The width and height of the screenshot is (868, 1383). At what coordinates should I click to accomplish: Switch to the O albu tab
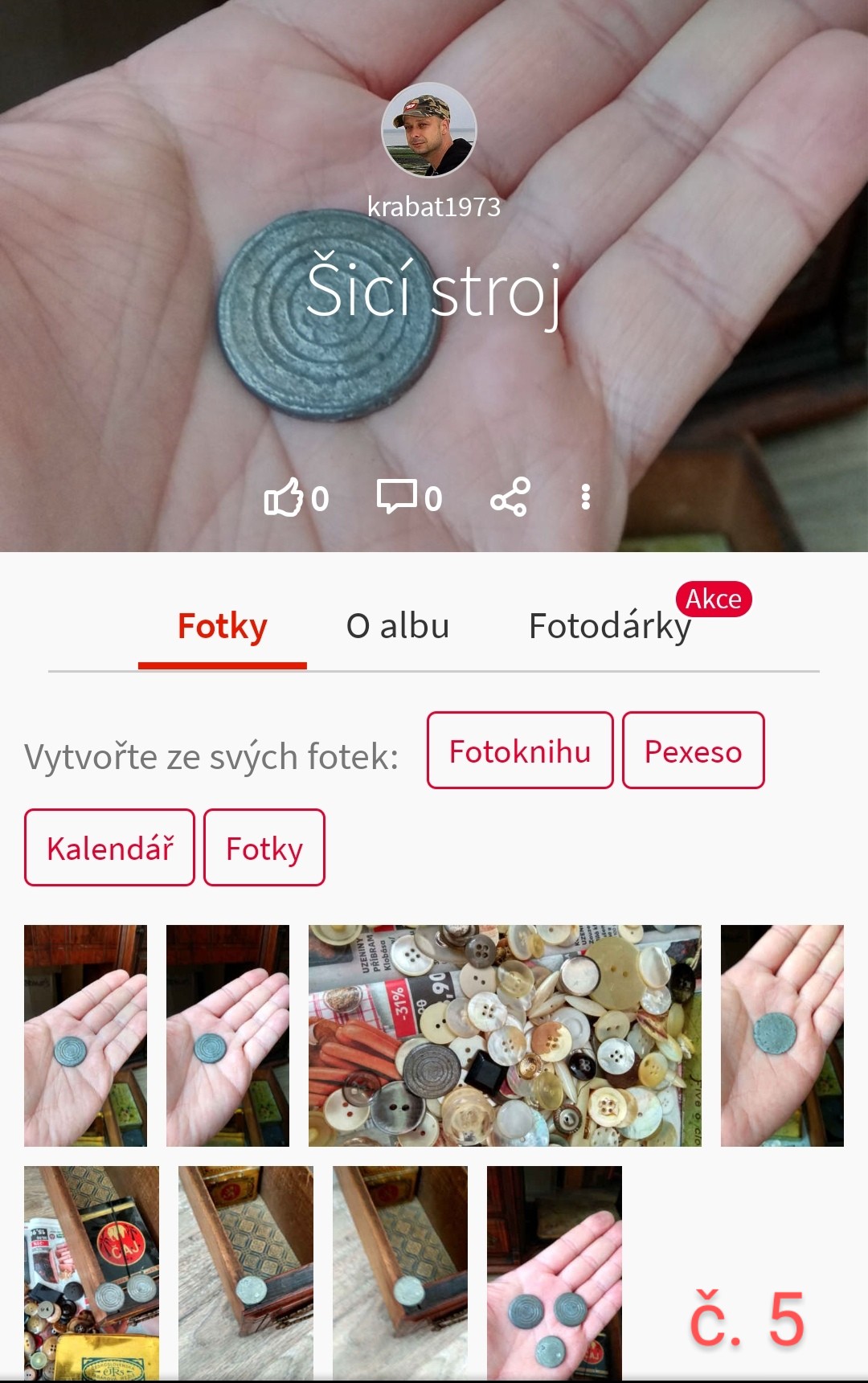tap(398, 626)
